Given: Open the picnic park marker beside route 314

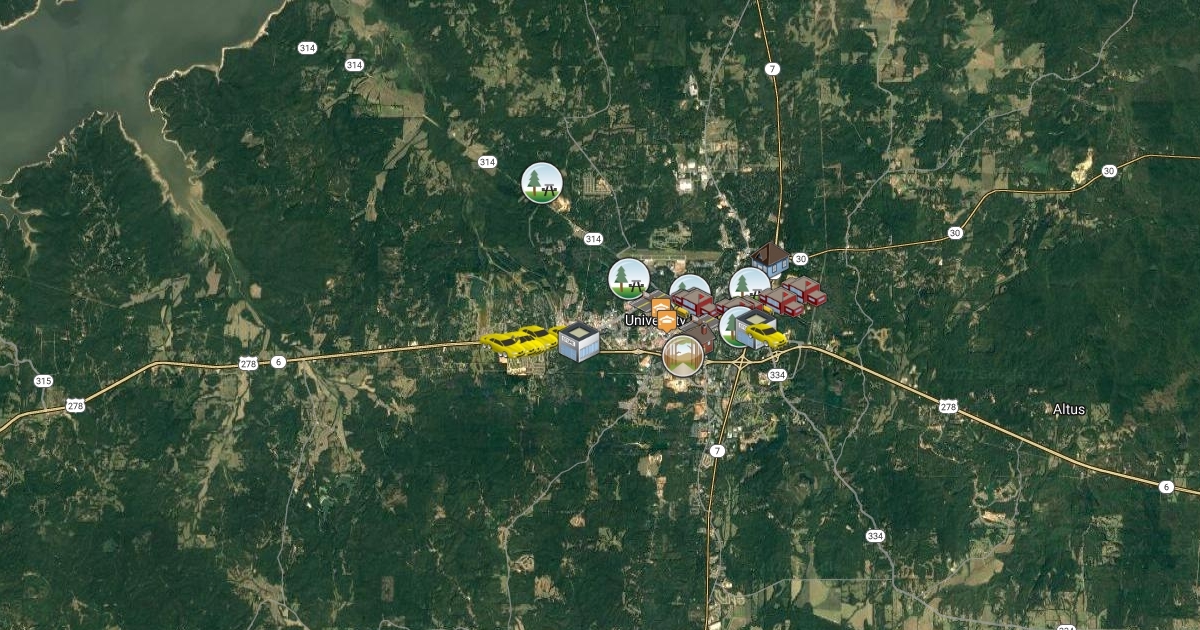Looking at the screenshot, I should click(x=541, y=183).
